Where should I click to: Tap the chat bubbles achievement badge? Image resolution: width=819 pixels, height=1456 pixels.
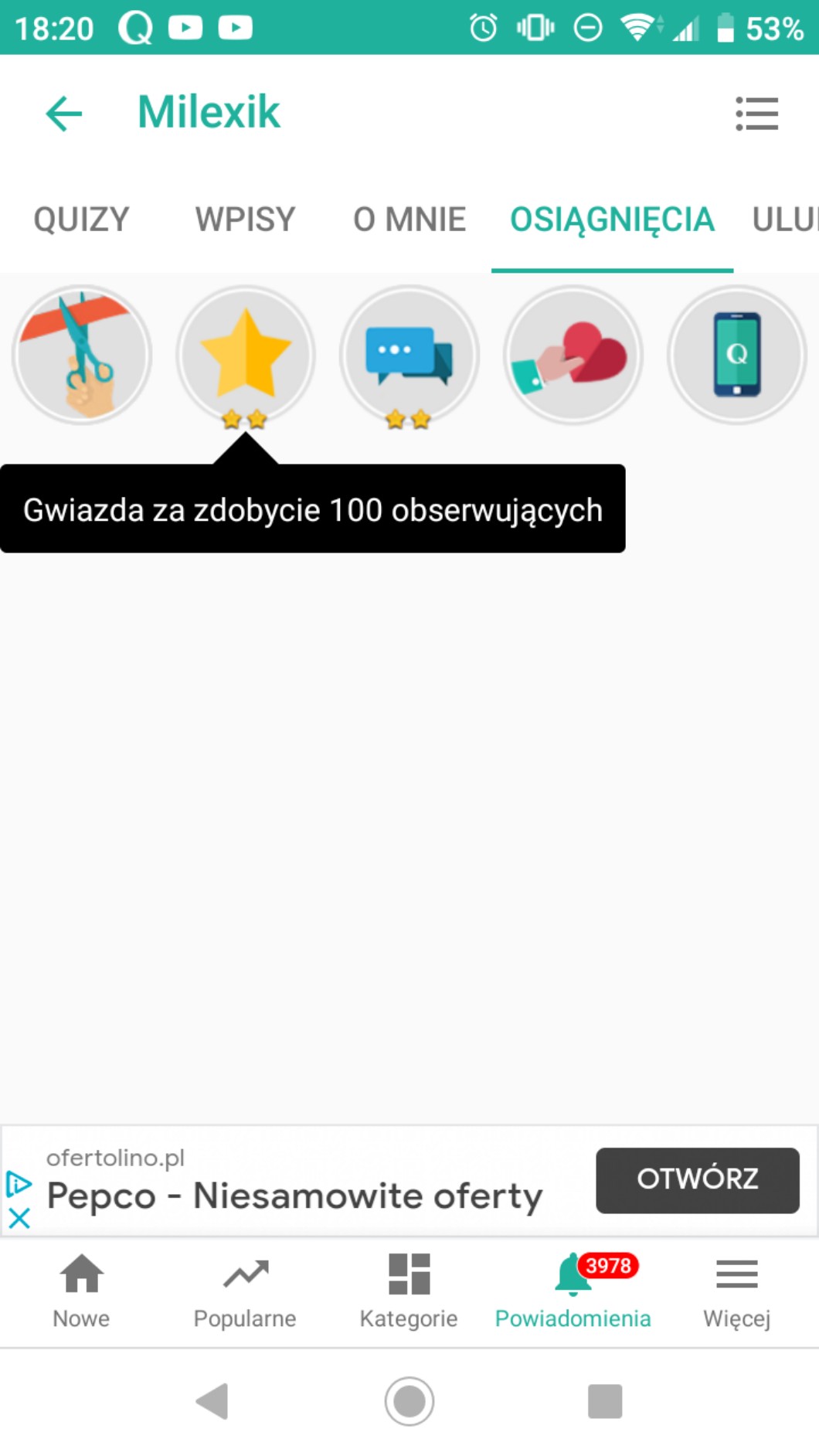point(409,355)
